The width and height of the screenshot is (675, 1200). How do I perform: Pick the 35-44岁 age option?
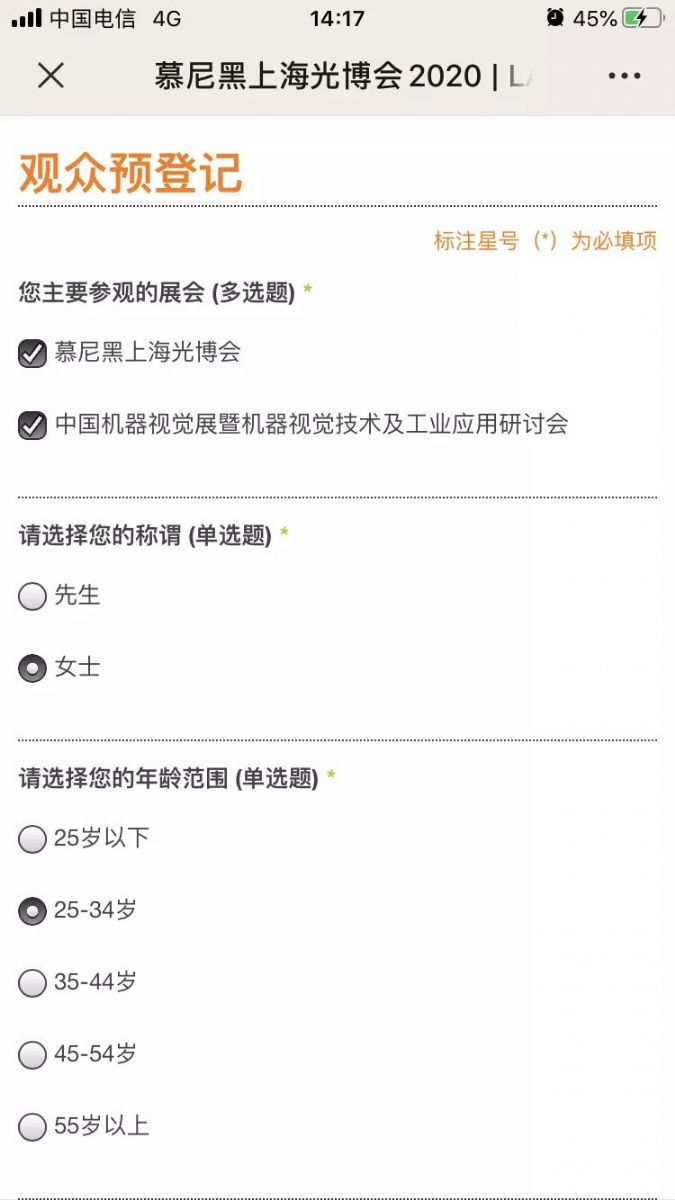point(33,983)
